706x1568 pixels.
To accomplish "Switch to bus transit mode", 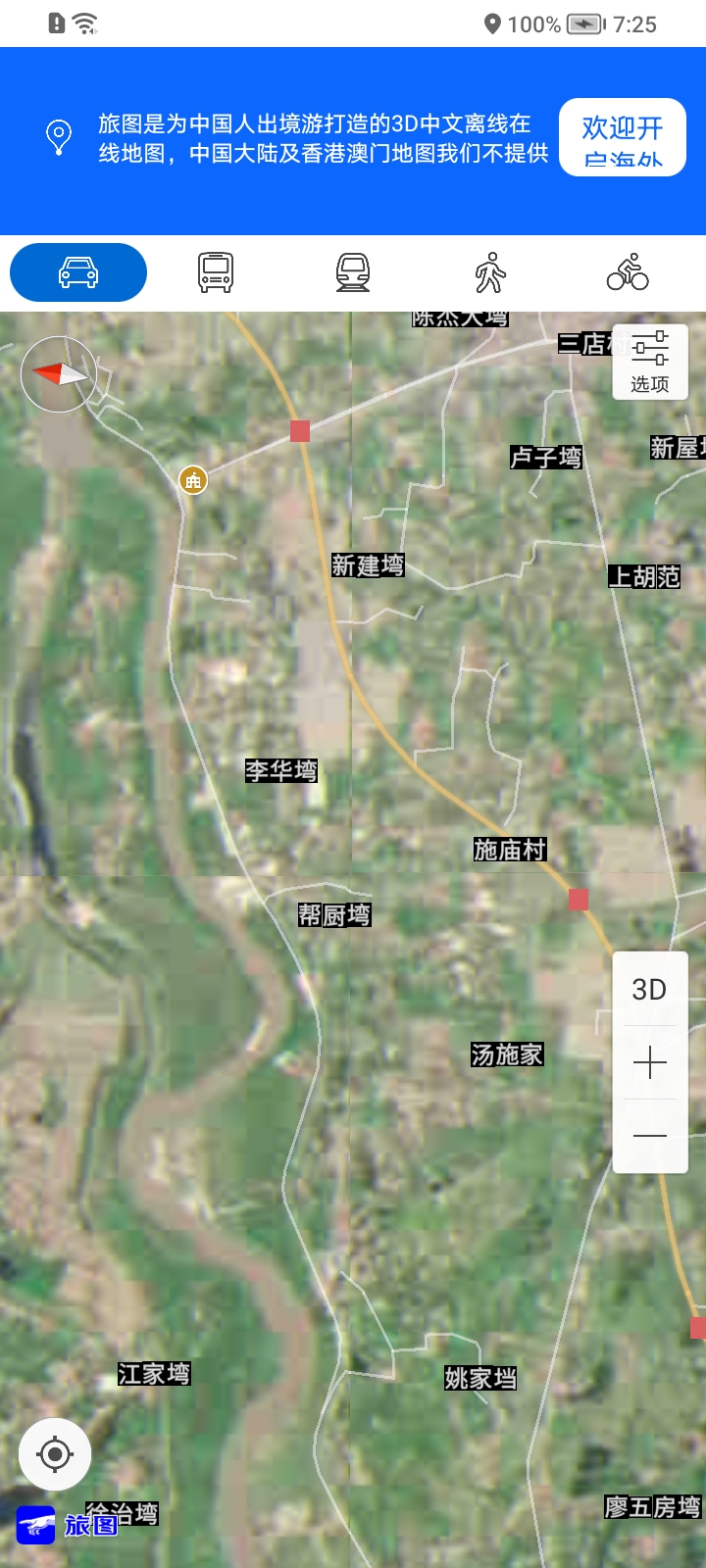I will (216, 272).
